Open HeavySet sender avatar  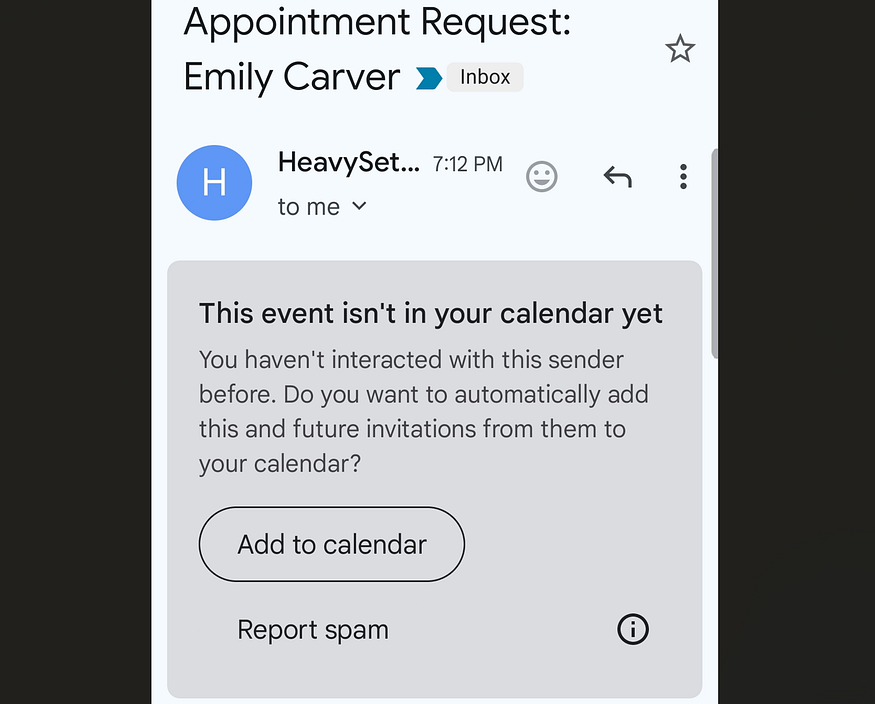tap(214, 183)
